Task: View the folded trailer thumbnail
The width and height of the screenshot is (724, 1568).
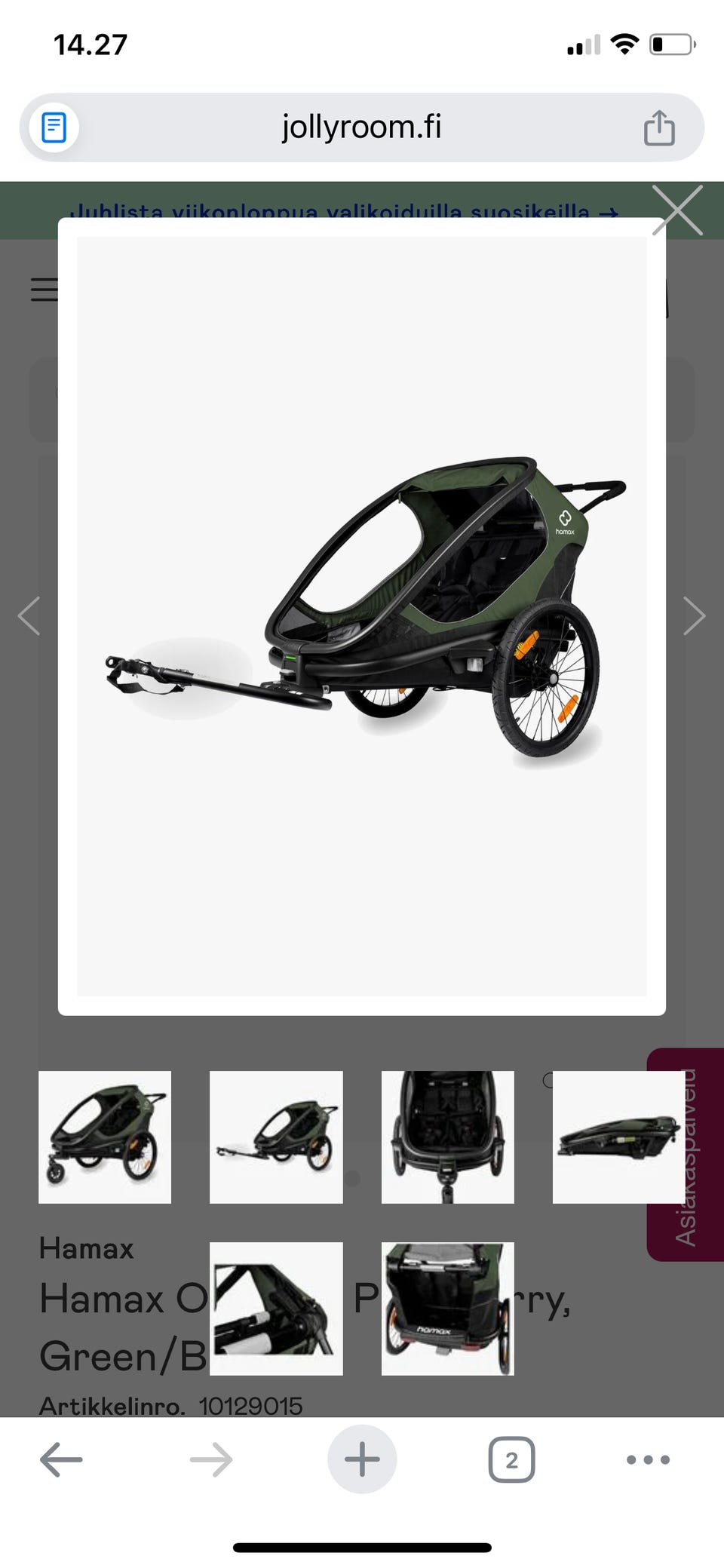Action: click(x=618, y=1137)
